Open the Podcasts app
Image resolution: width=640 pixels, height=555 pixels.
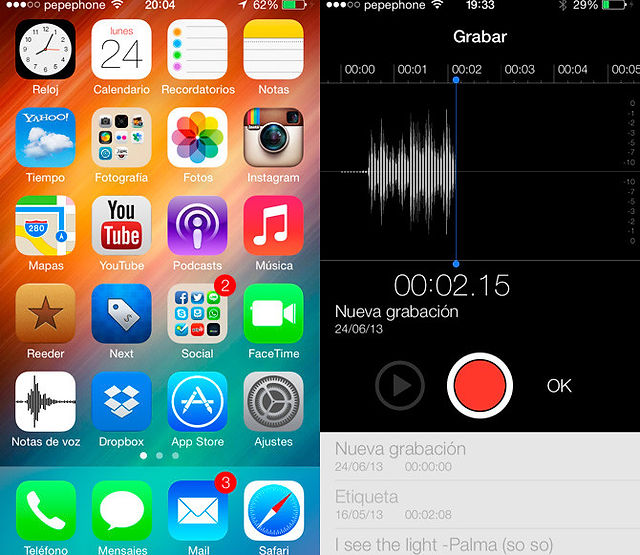tap(197, 225)
